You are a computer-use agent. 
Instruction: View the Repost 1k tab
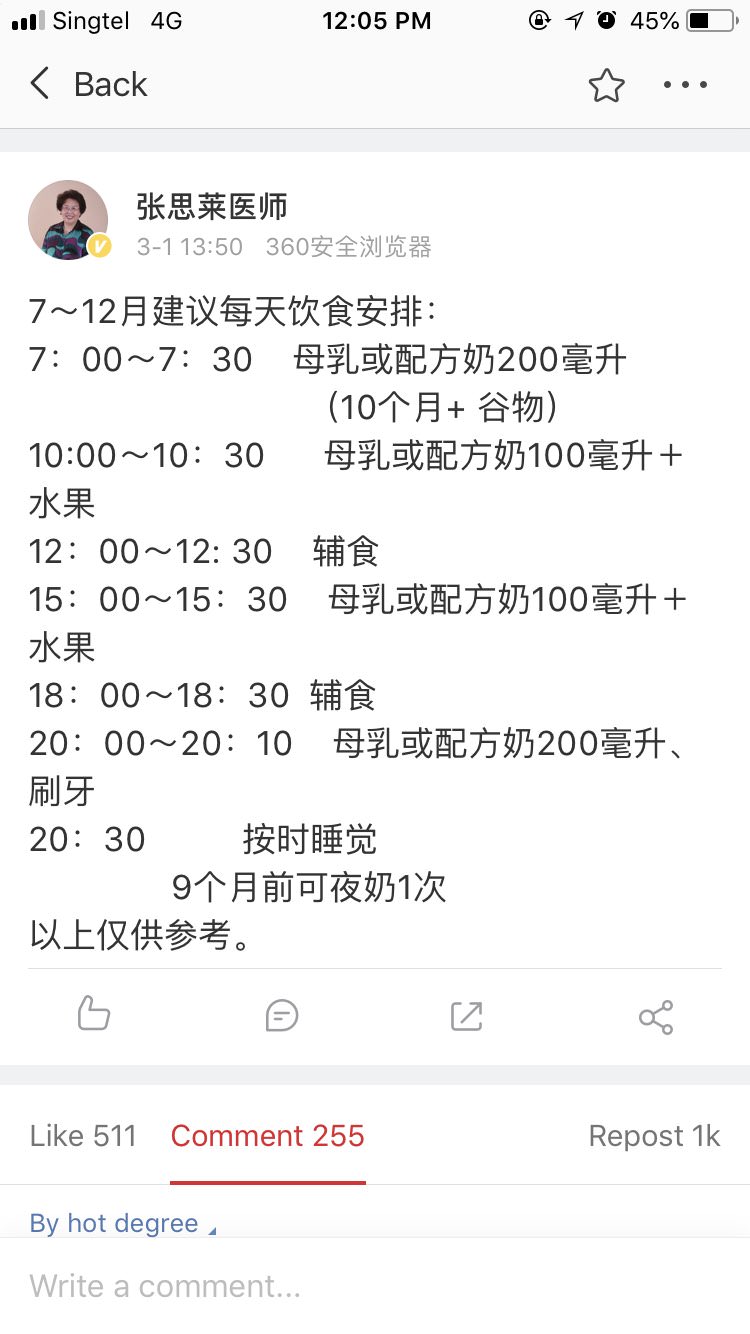pos(654,1136)
